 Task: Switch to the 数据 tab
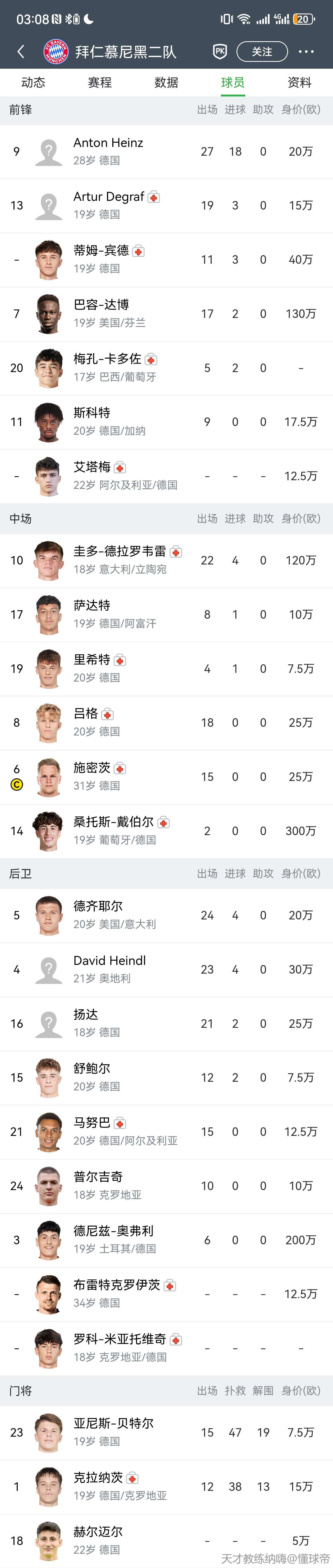point(166,82)
